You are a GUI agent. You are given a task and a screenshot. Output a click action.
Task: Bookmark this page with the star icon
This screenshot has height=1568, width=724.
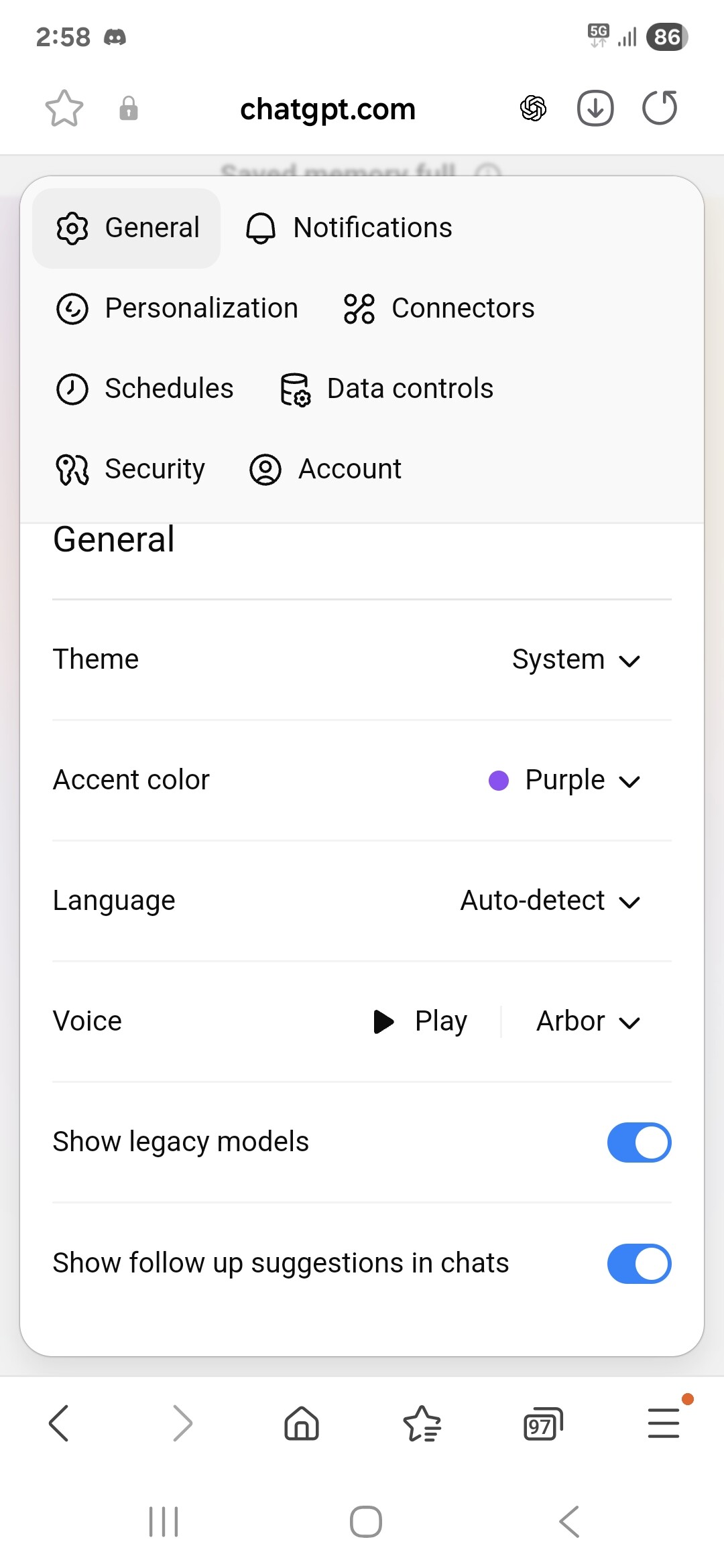(x=64, y=109)
